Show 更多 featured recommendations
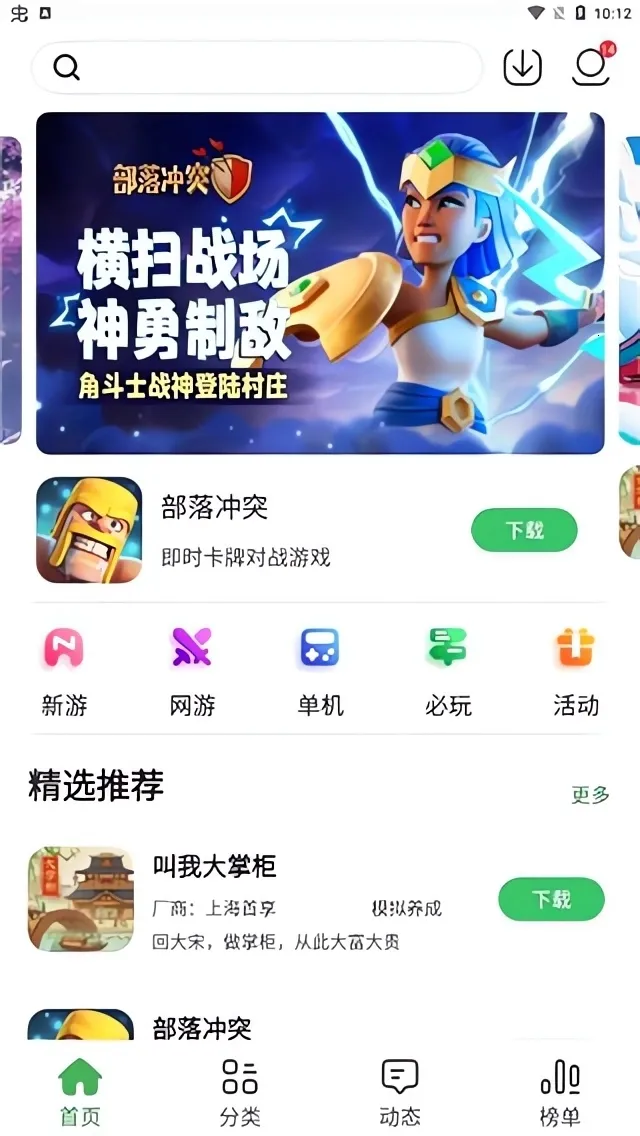Screen dimensions: 640x1136 tap(590, 795)
